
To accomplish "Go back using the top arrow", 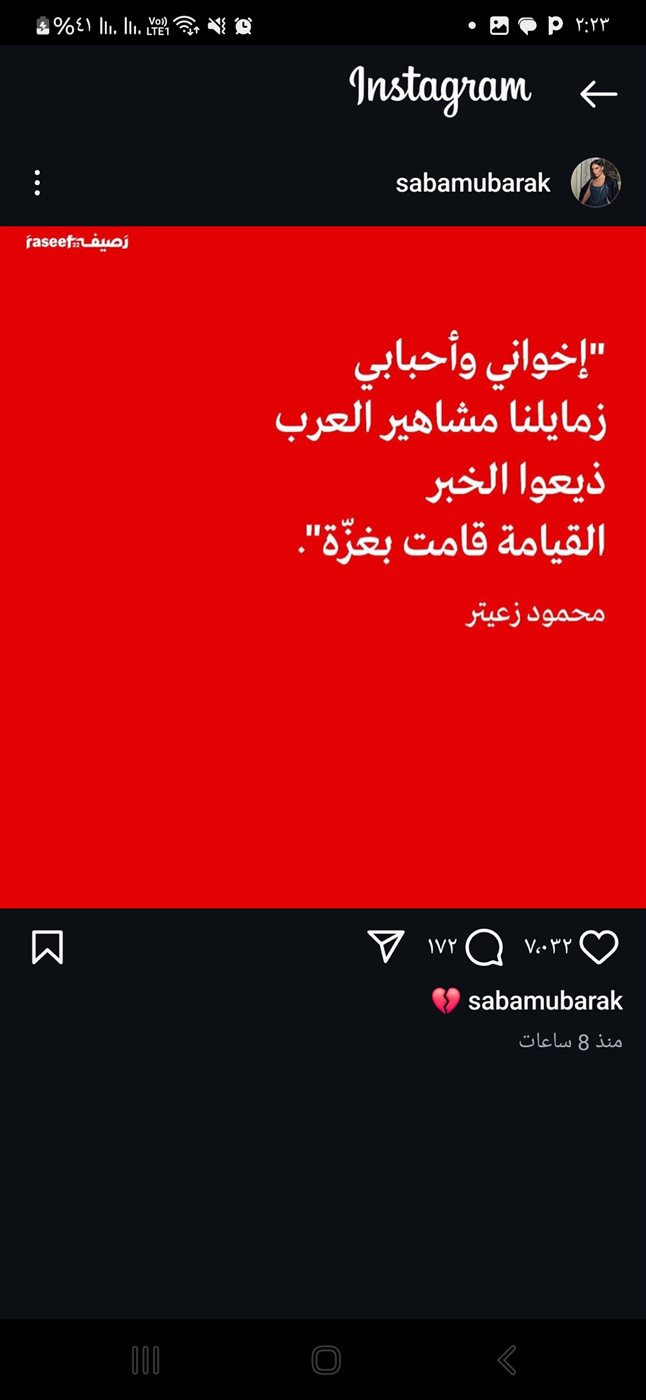I will [x=598, y=94].
